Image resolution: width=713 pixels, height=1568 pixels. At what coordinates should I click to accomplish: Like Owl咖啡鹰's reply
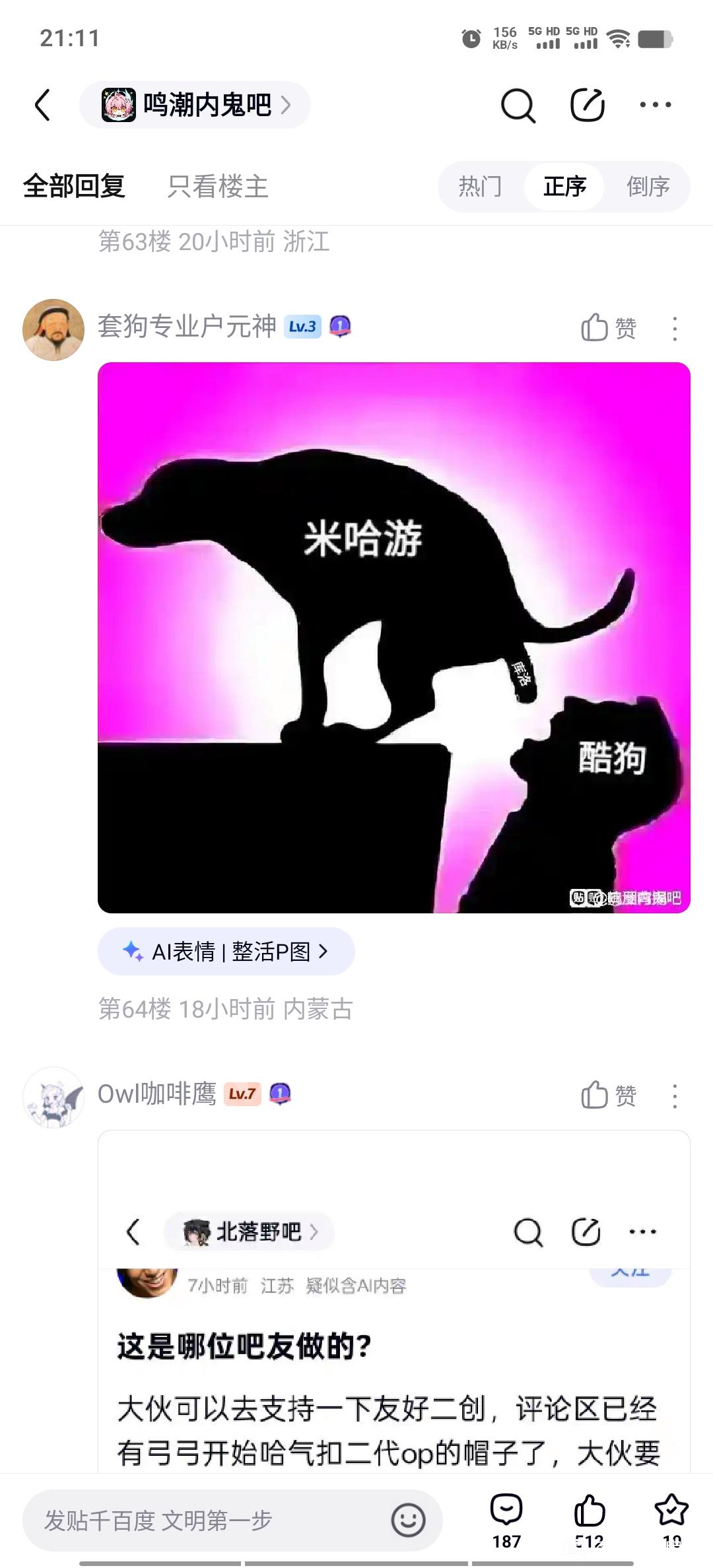[x=608, y=1095]
